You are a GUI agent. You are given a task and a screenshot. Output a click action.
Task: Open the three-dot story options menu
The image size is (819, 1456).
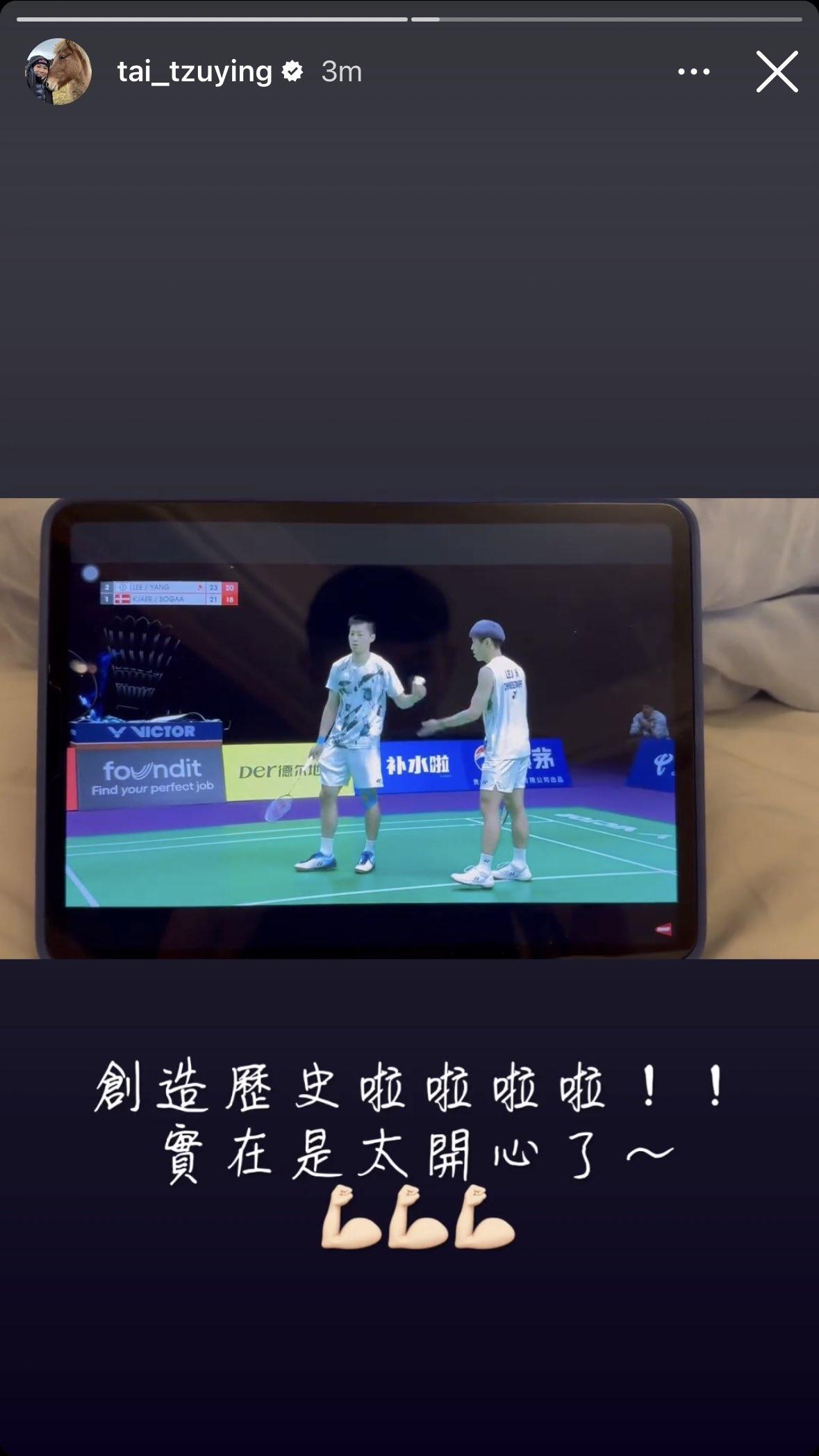(693, 72)
